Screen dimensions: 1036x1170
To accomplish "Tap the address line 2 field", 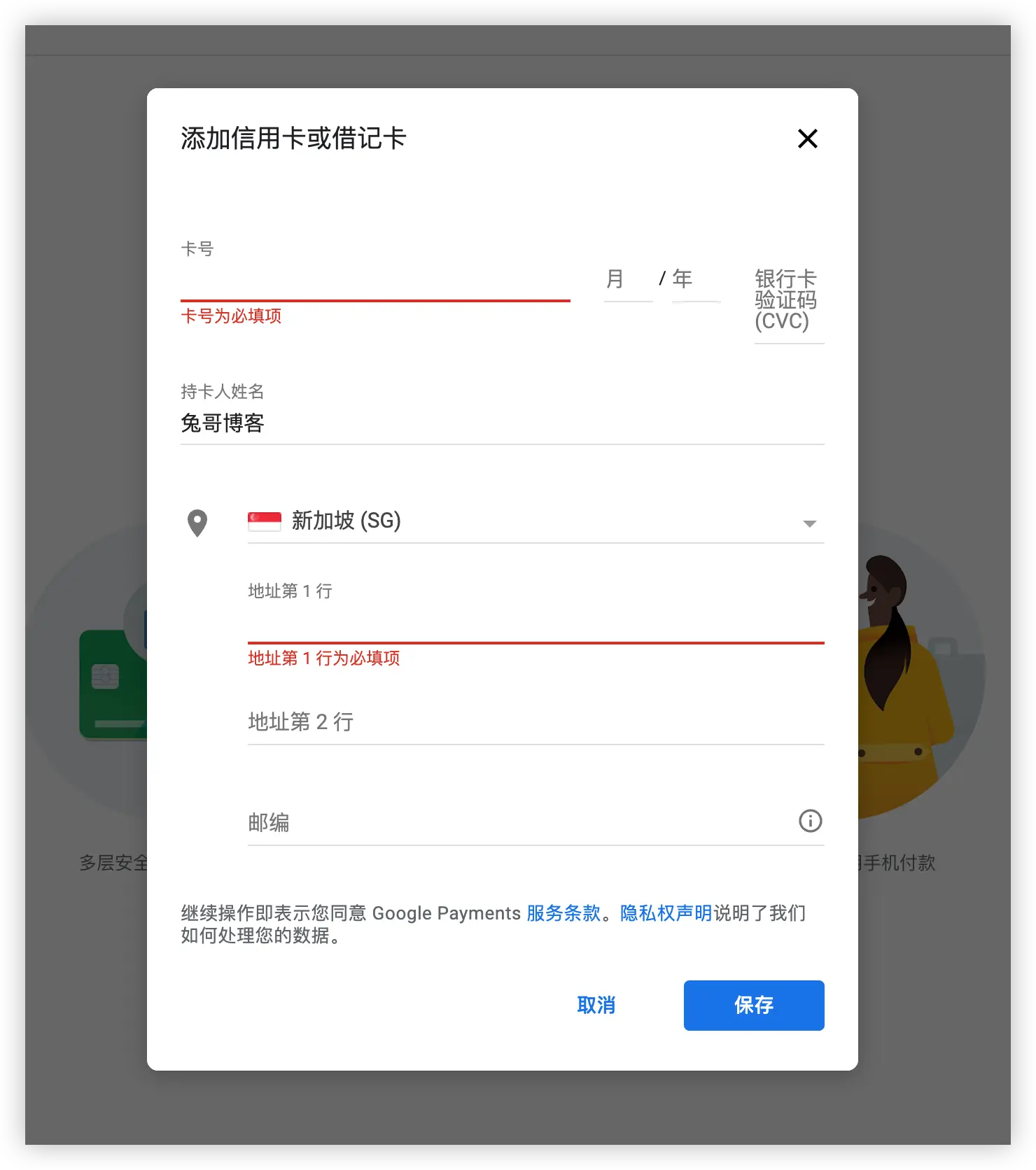I will pos(535,722).
